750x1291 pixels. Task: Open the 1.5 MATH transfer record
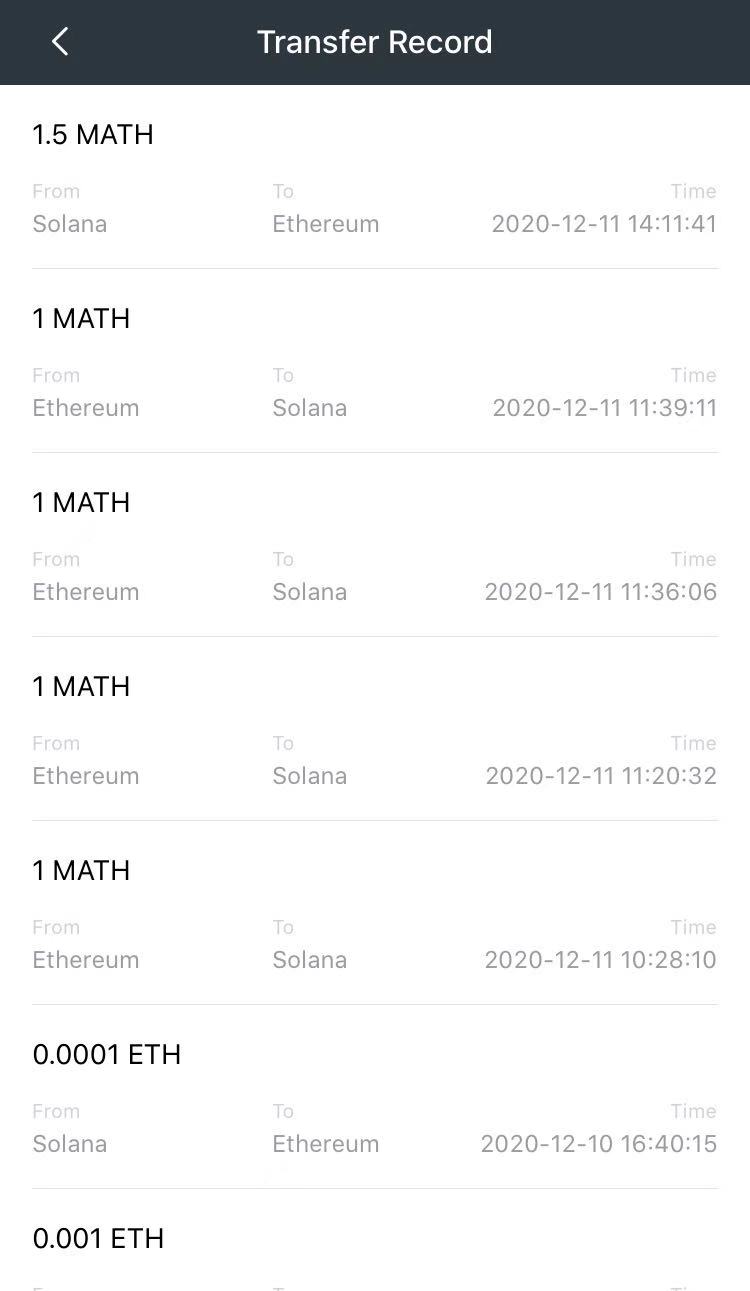tap(374, 178)
